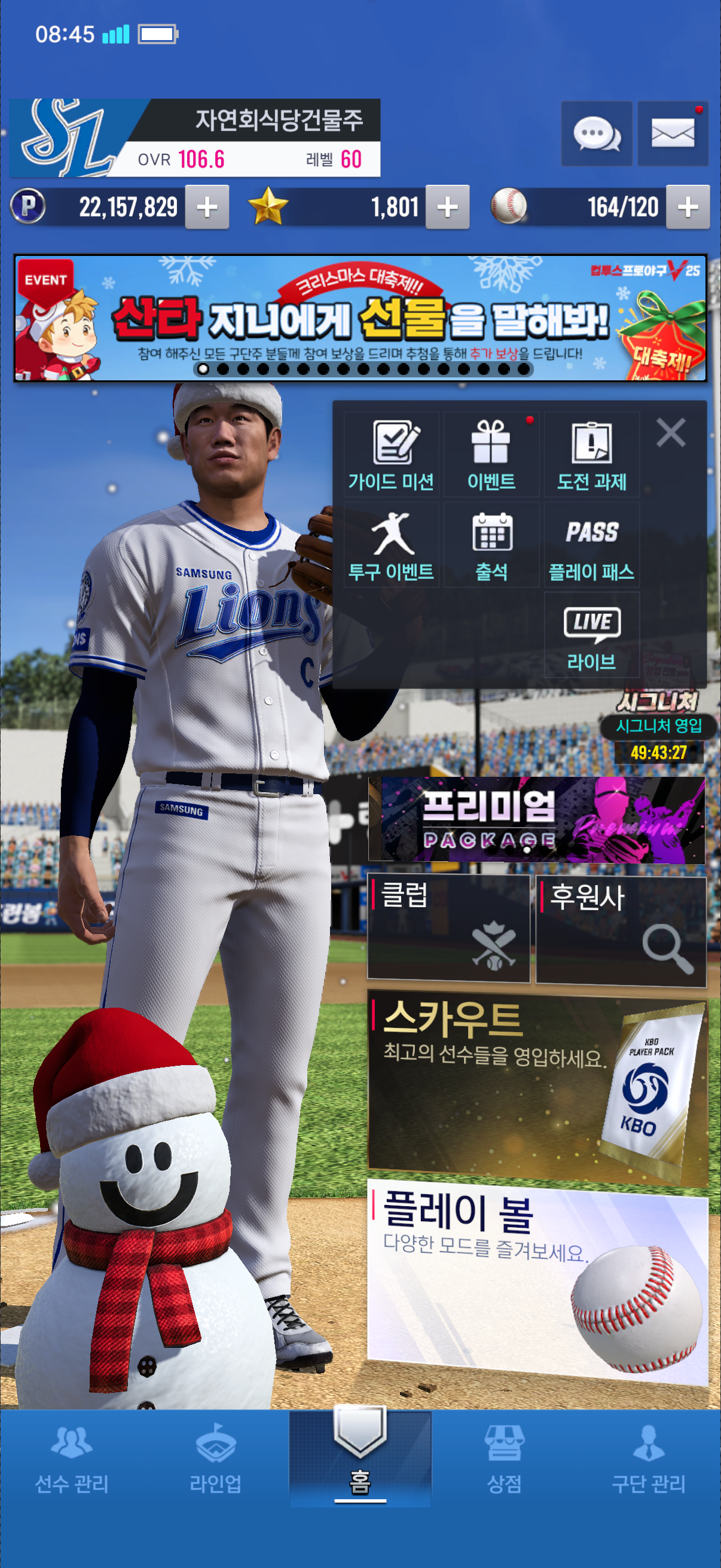The image size is (721, 1568).
Task: Close the quick menu panel
Action: tap(671, 433)
